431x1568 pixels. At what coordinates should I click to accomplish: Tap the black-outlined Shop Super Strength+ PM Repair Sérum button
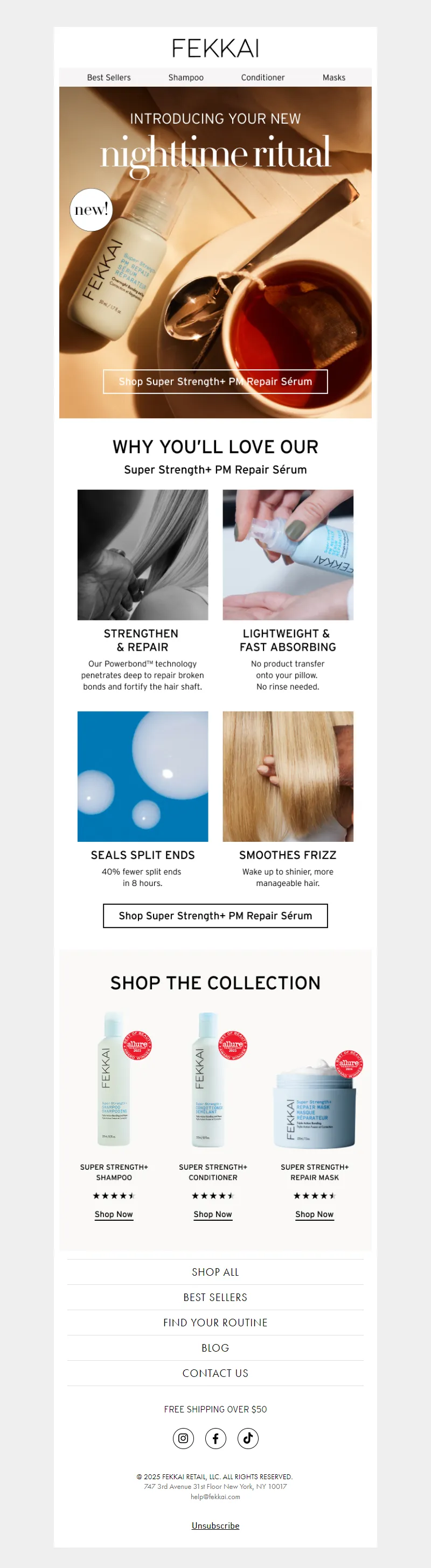215,916
